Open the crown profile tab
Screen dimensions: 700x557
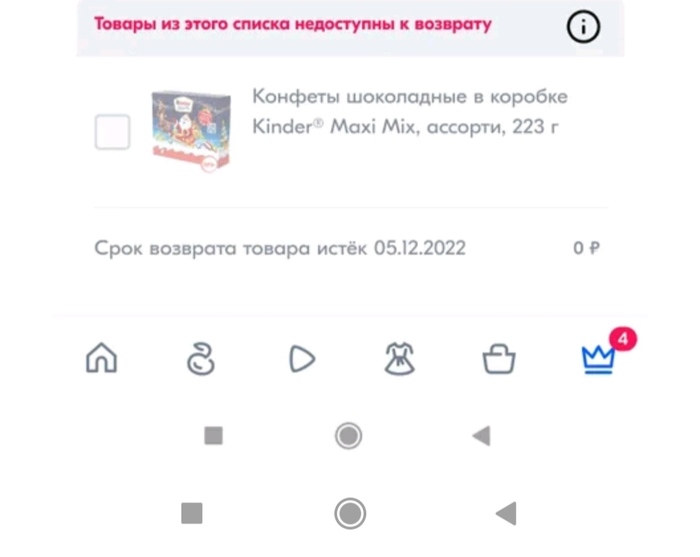pos(599,358)
